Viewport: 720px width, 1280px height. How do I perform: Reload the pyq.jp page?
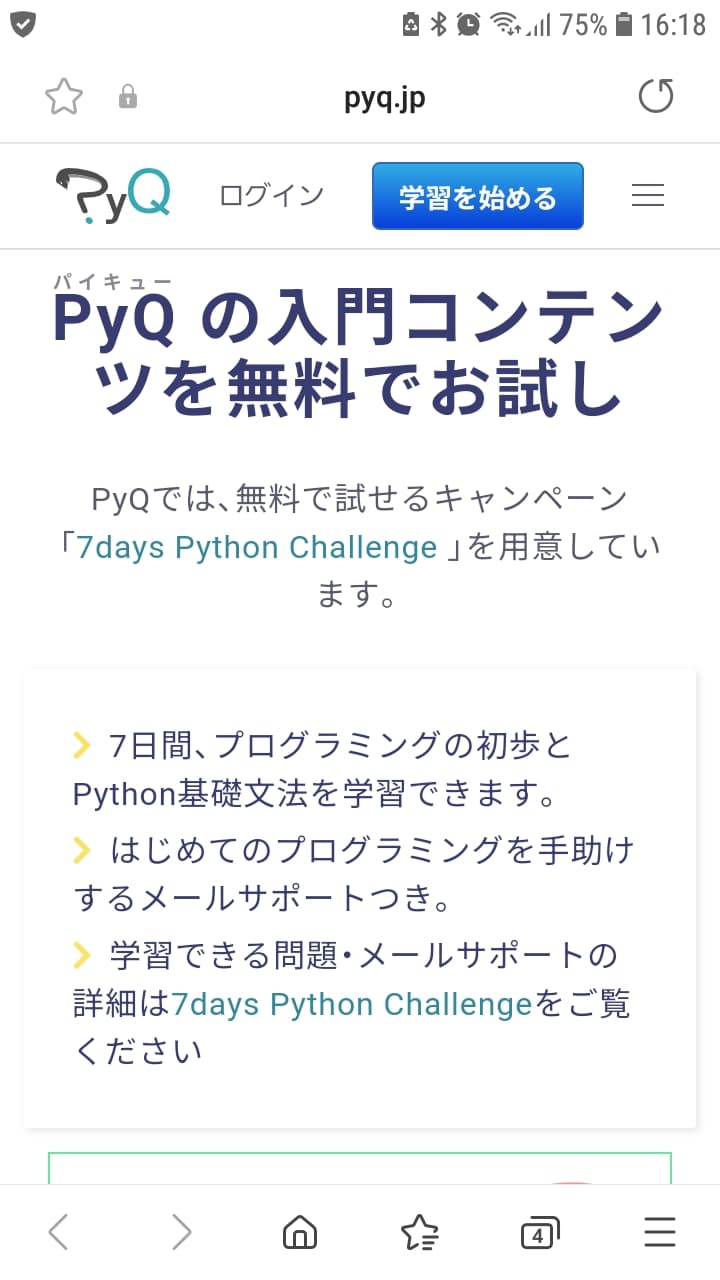656,96
